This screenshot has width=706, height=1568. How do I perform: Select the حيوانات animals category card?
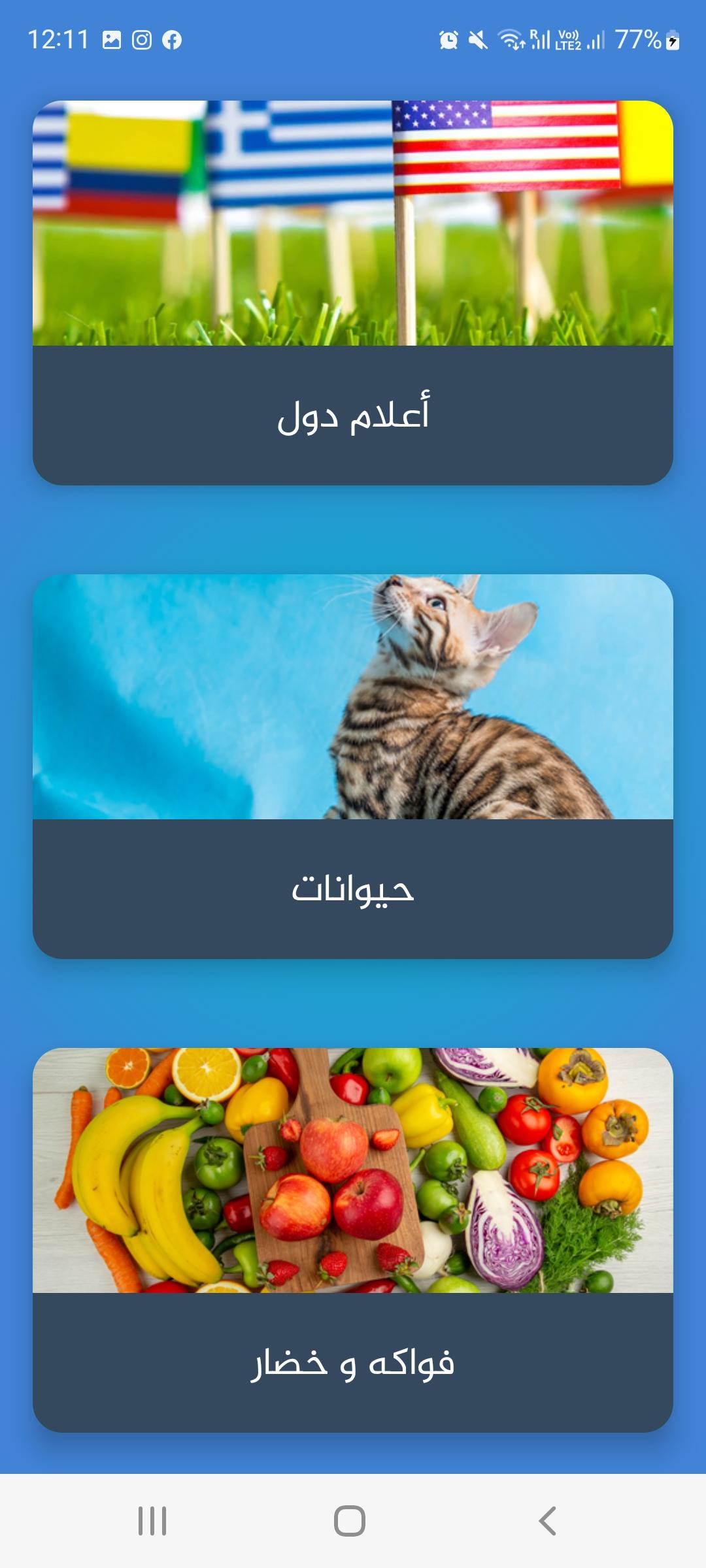point(353,766)
